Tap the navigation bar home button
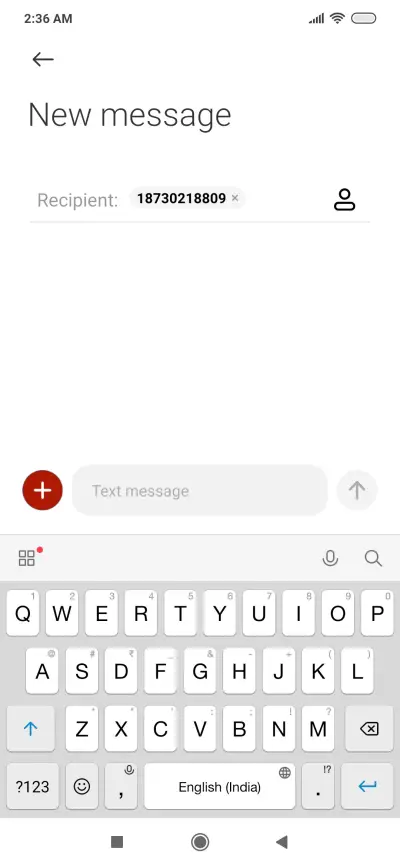 (x=200, y=842)
